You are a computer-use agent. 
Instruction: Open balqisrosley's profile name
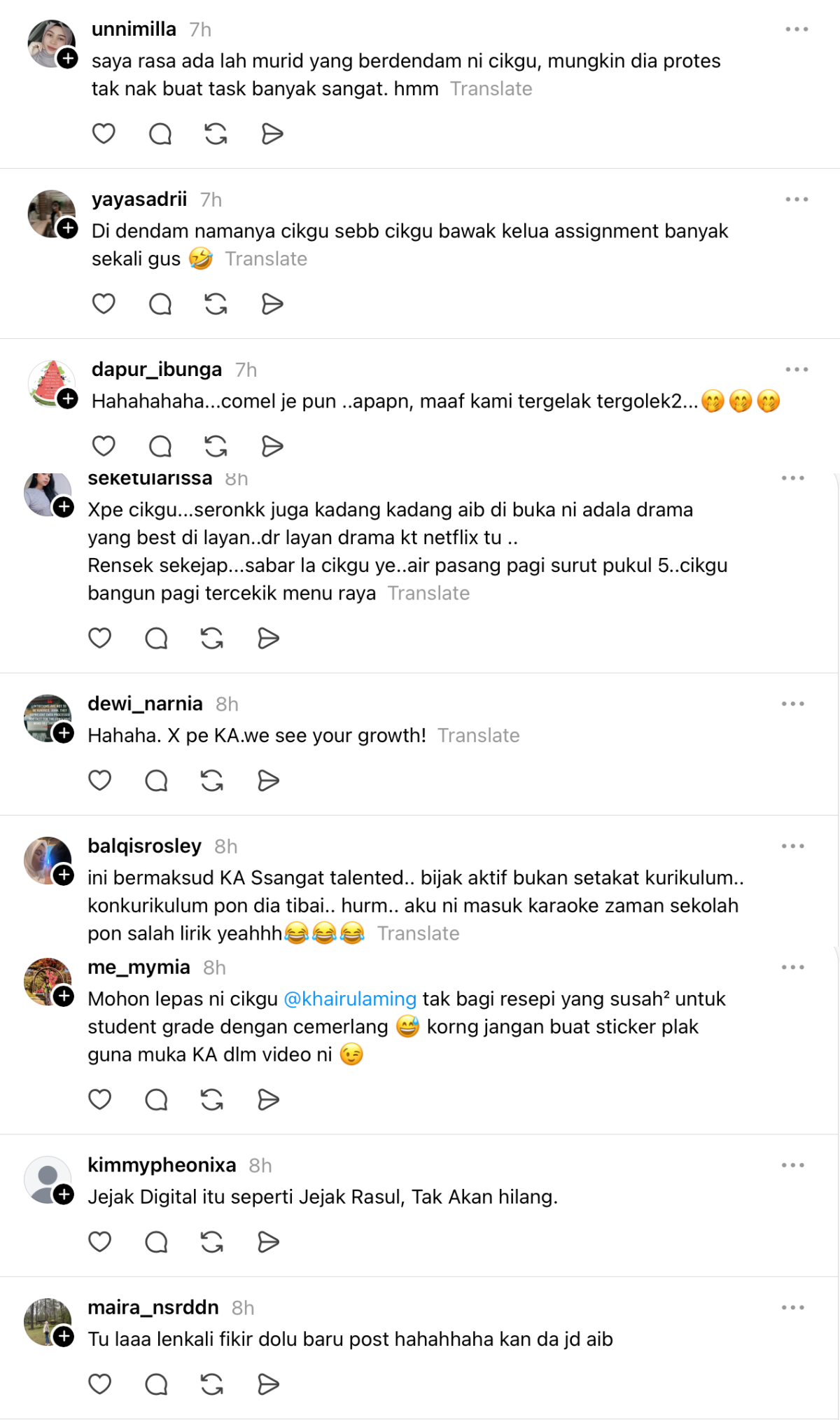coord(144,846)
